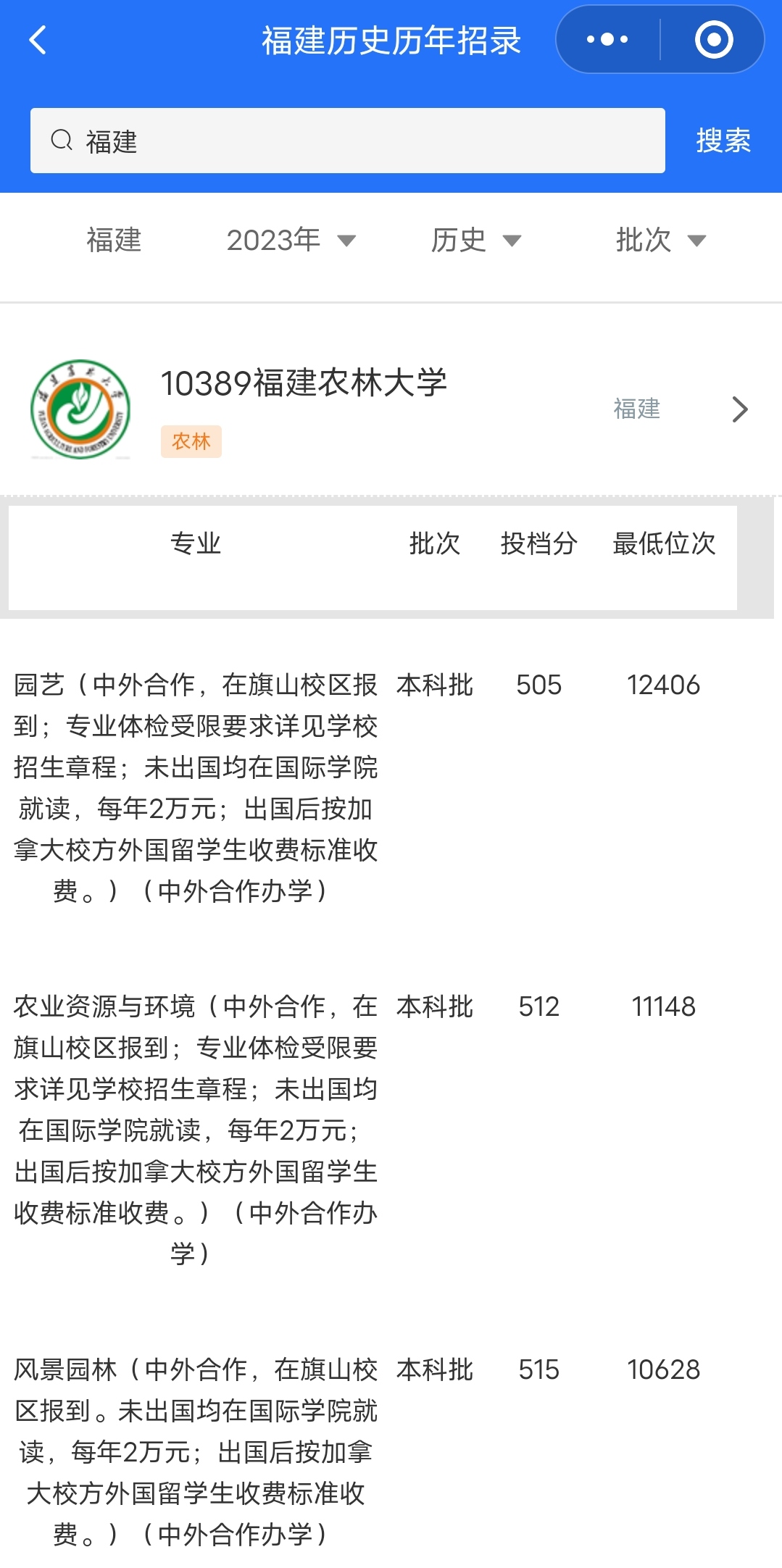The width and height of the screenshot is (782, 1568).
Task: Expand the 批次 batch dropdown
Action: pos(660,241)
